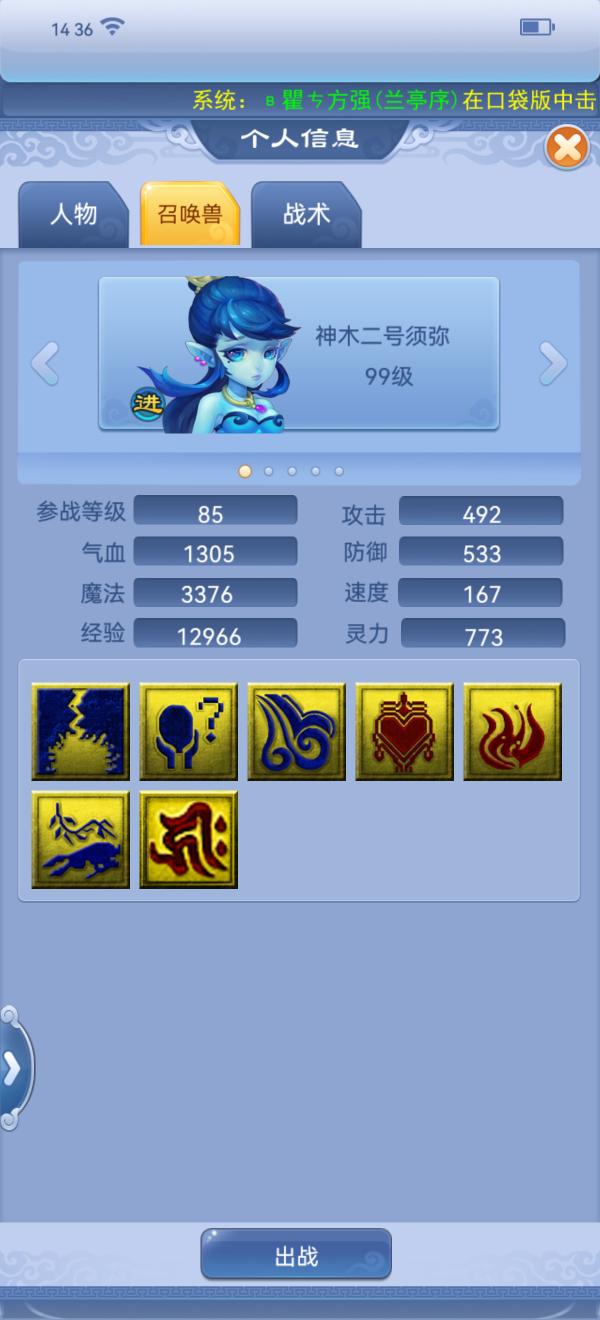Tap the 出战 button
This screenshot has width=600, height=1320.
tap(296, 1255)
